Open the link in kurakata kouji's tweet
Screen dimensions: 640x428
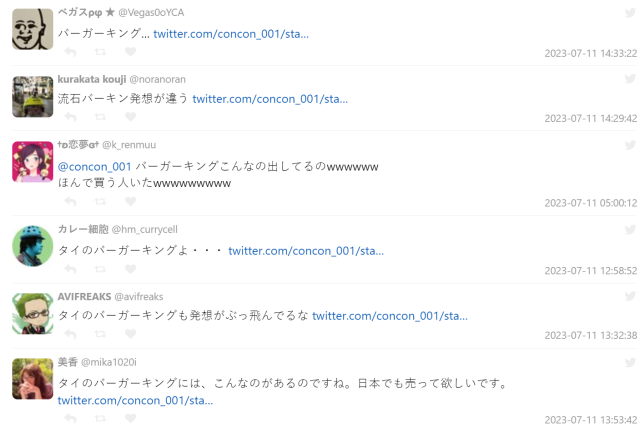270,99
